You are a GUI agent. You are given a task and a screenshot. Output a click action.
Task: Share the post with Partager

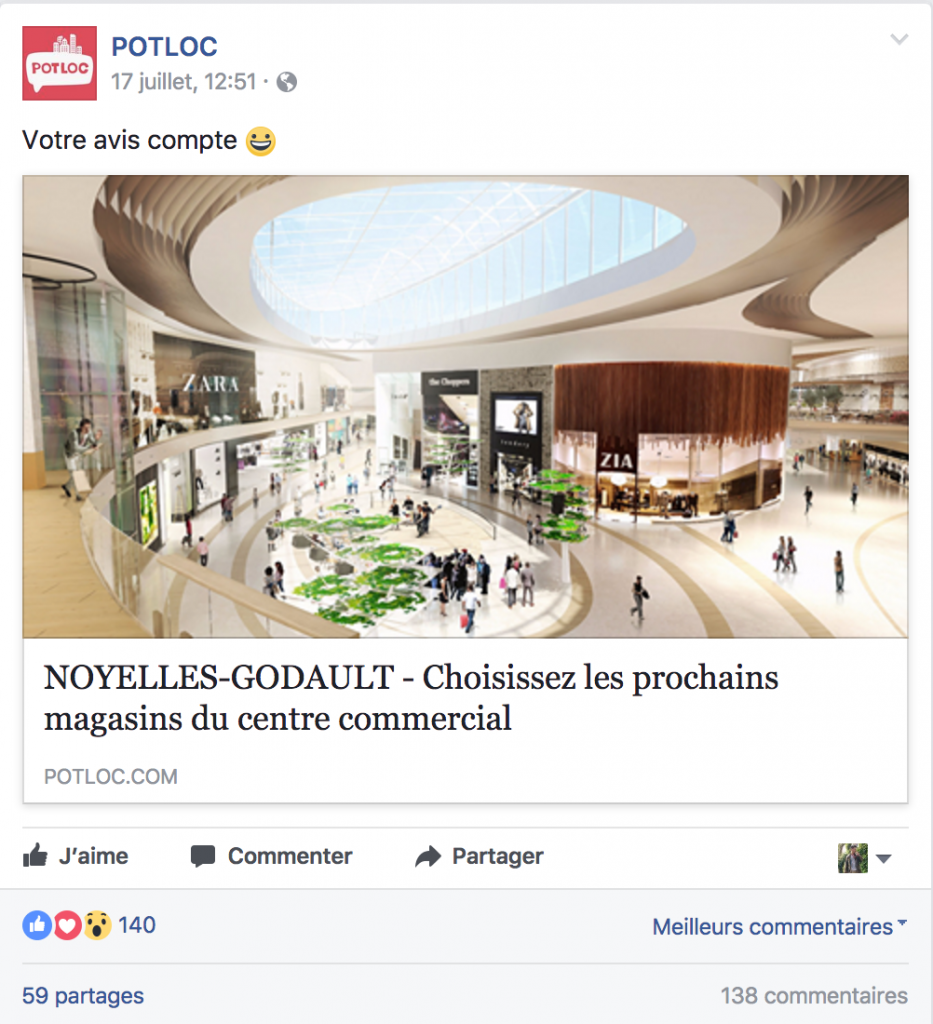point(479,856)
